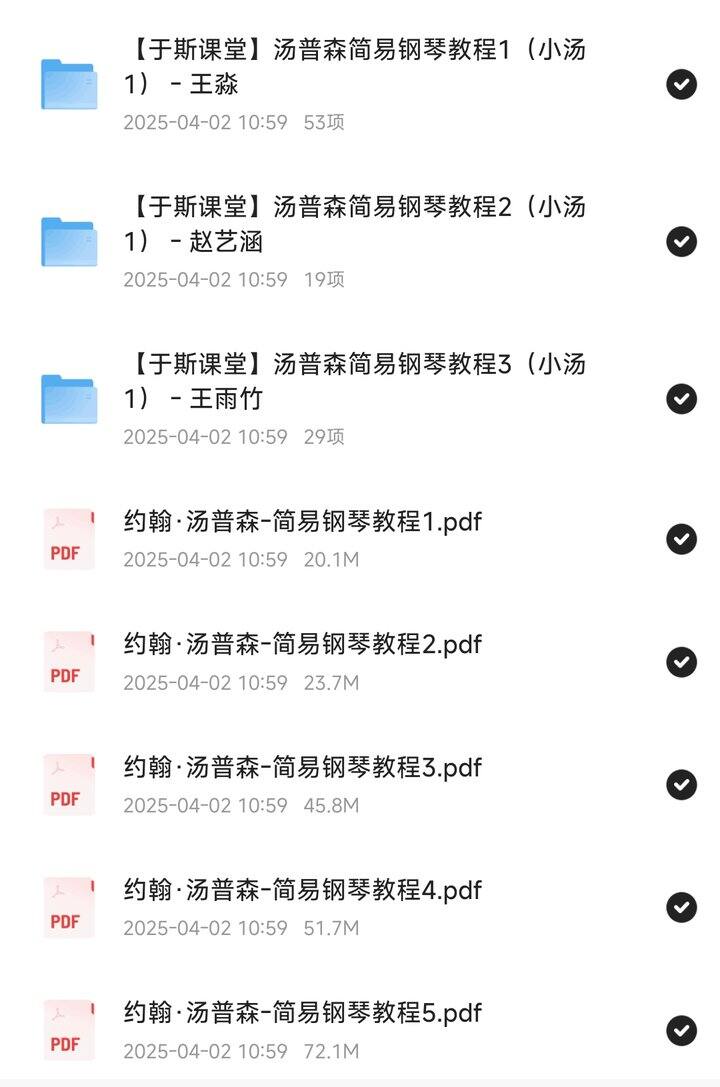Deselect the 赵艺涵 folder's checkmark
Screen dimensions: 720x1087
[x=681, y=241]
